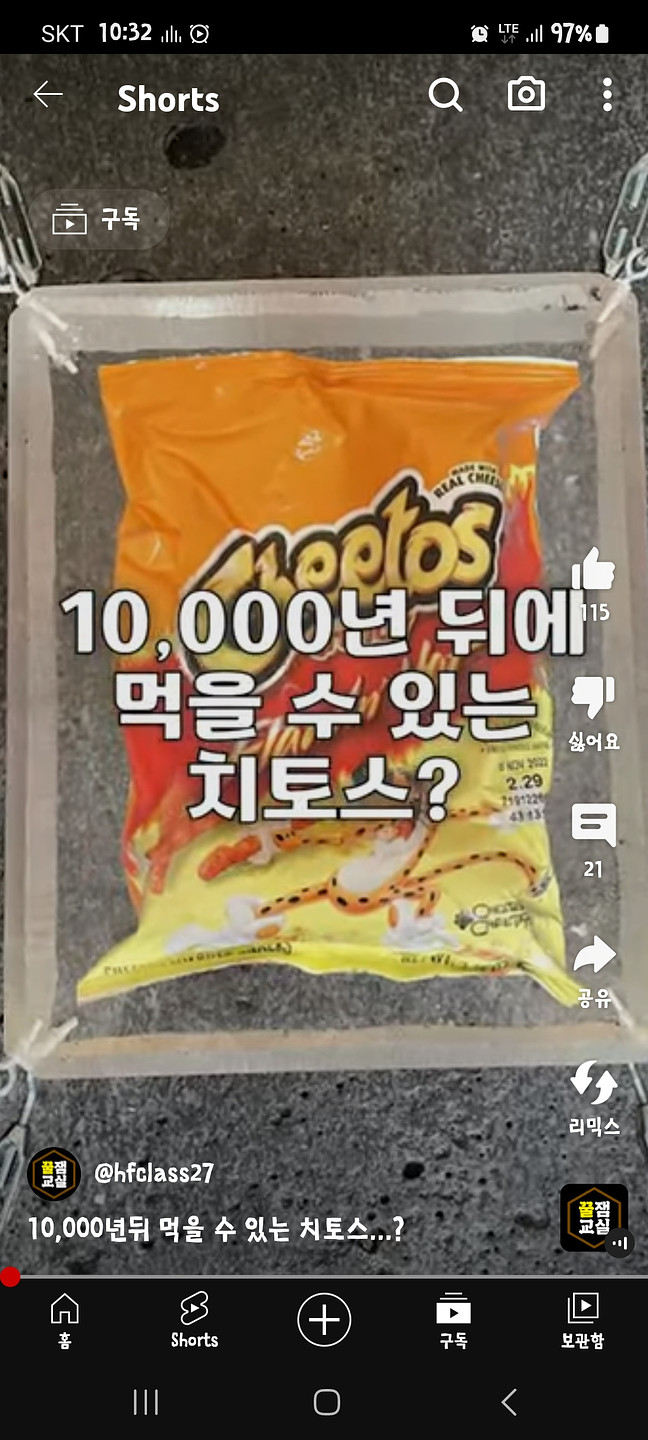Screen dimensions: 648x1440
Task: Switch to the 구독 bottom tab
Action: pyautogui.click(x=453, y=1320)
